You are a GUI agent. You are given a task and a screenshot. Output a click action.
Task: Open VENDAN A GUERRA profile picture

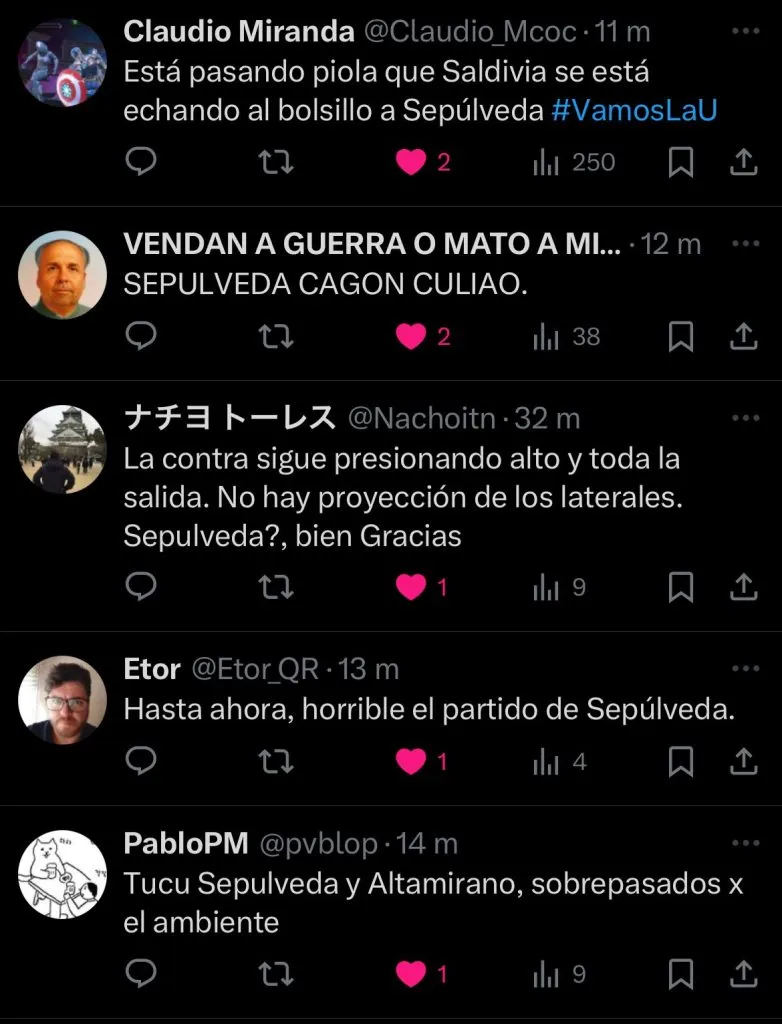pyautogui.click(x=62, y=275)
